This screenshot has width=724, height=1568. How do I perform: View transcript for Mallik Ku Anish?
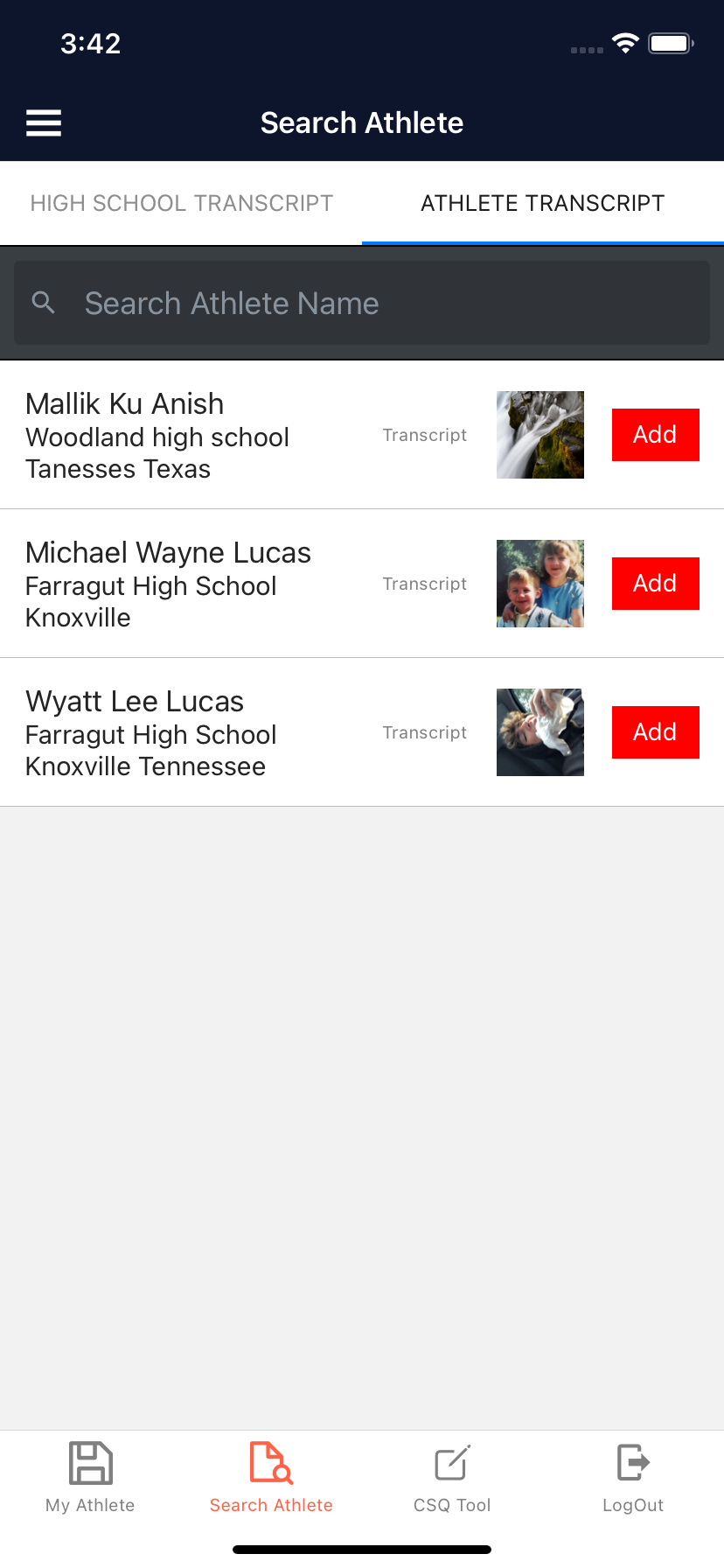coord(425,435)
